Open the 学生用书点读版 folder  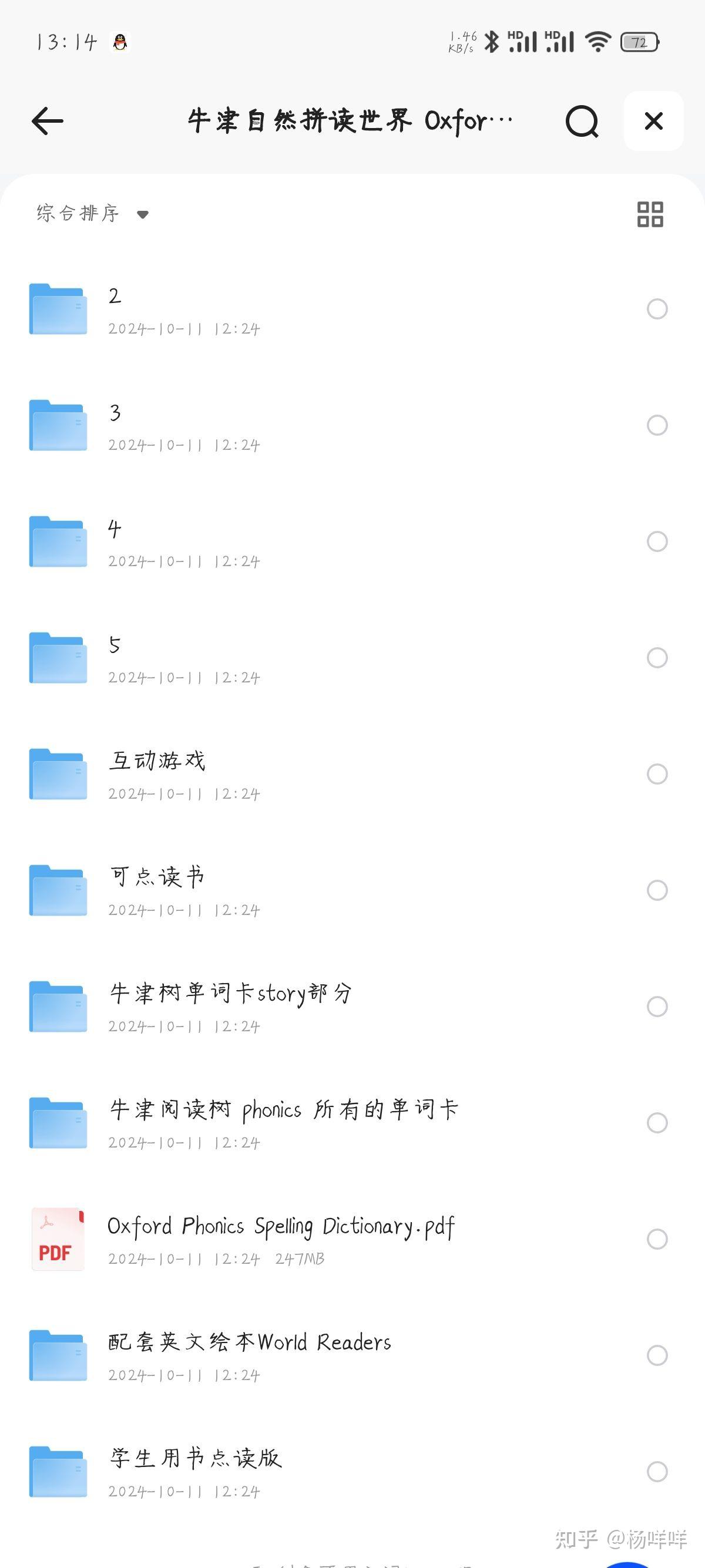point(195,1471)
